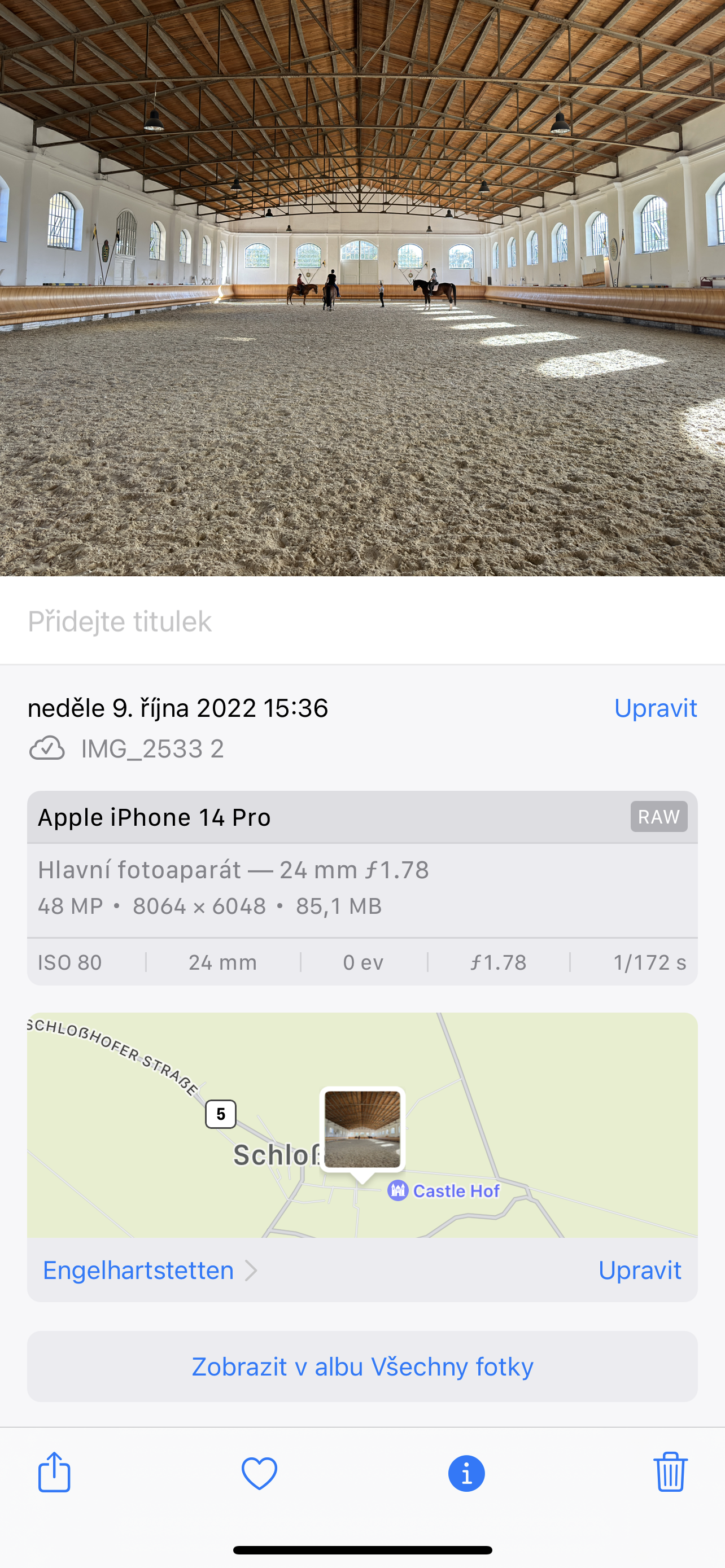Image resolution: width=725 pixels, height=1568 pixels.
Task: Tap Zobrazit v albu Všechny fotky
Action: coord(362,1366)
